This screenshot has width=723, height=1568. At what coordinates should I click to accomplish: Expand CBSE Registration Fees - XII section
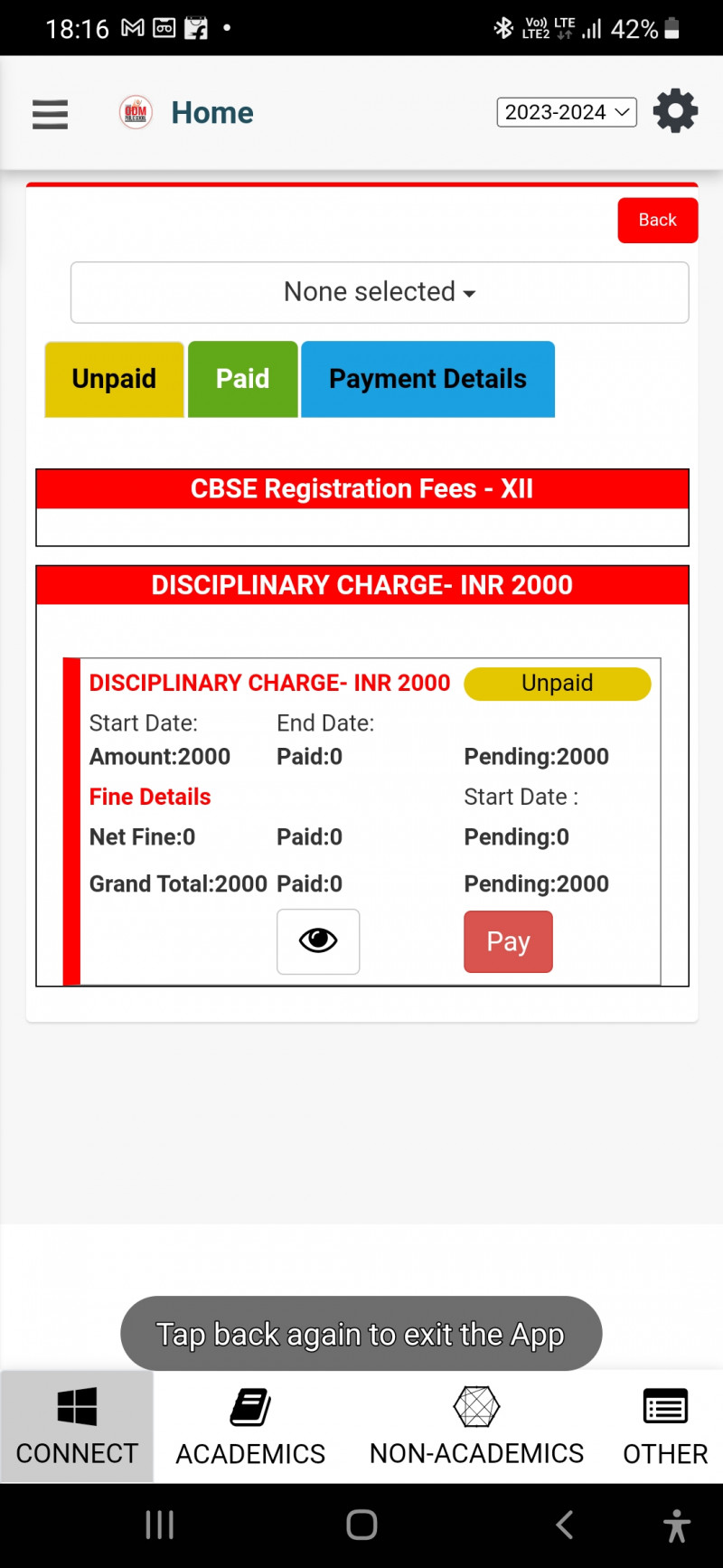[x=361, y=489]
